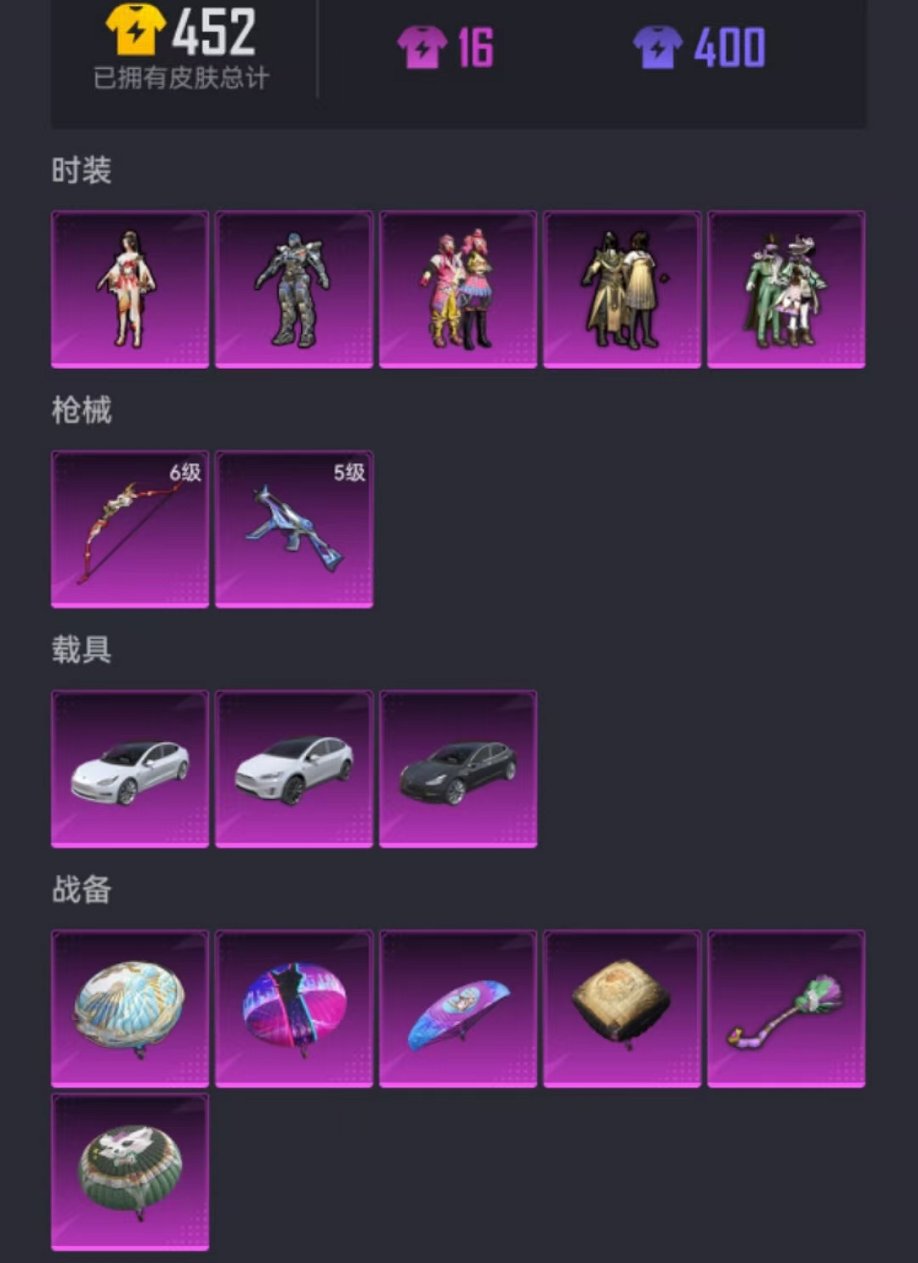The image size is (918, 1263).
Task: Select the green suit group outfit
Action: pos(786,289)
